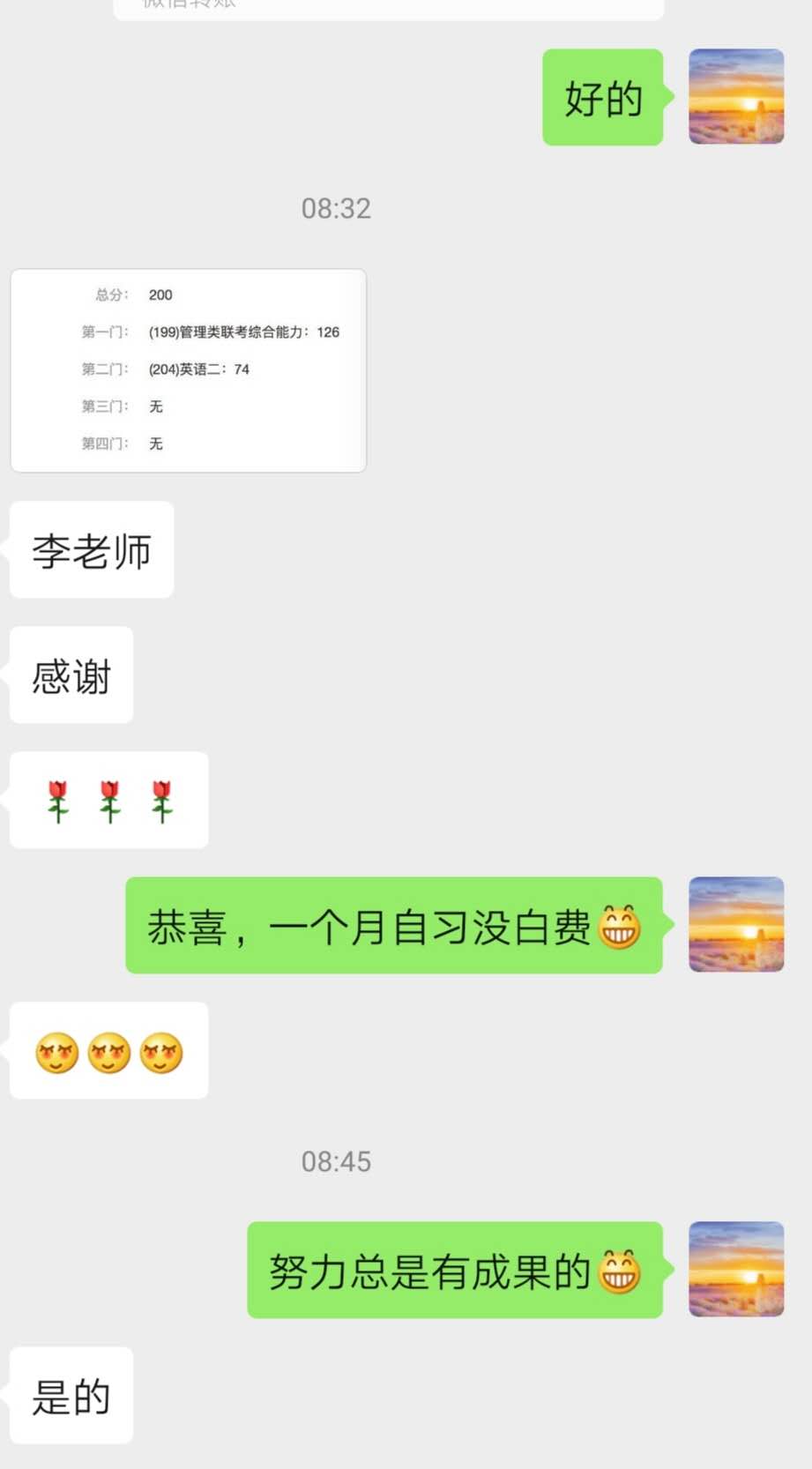The image size is (812, 1469).
Task: Tap the avatar beside 努力总是有成果的 message
Action: click(x=735, y=1269)
